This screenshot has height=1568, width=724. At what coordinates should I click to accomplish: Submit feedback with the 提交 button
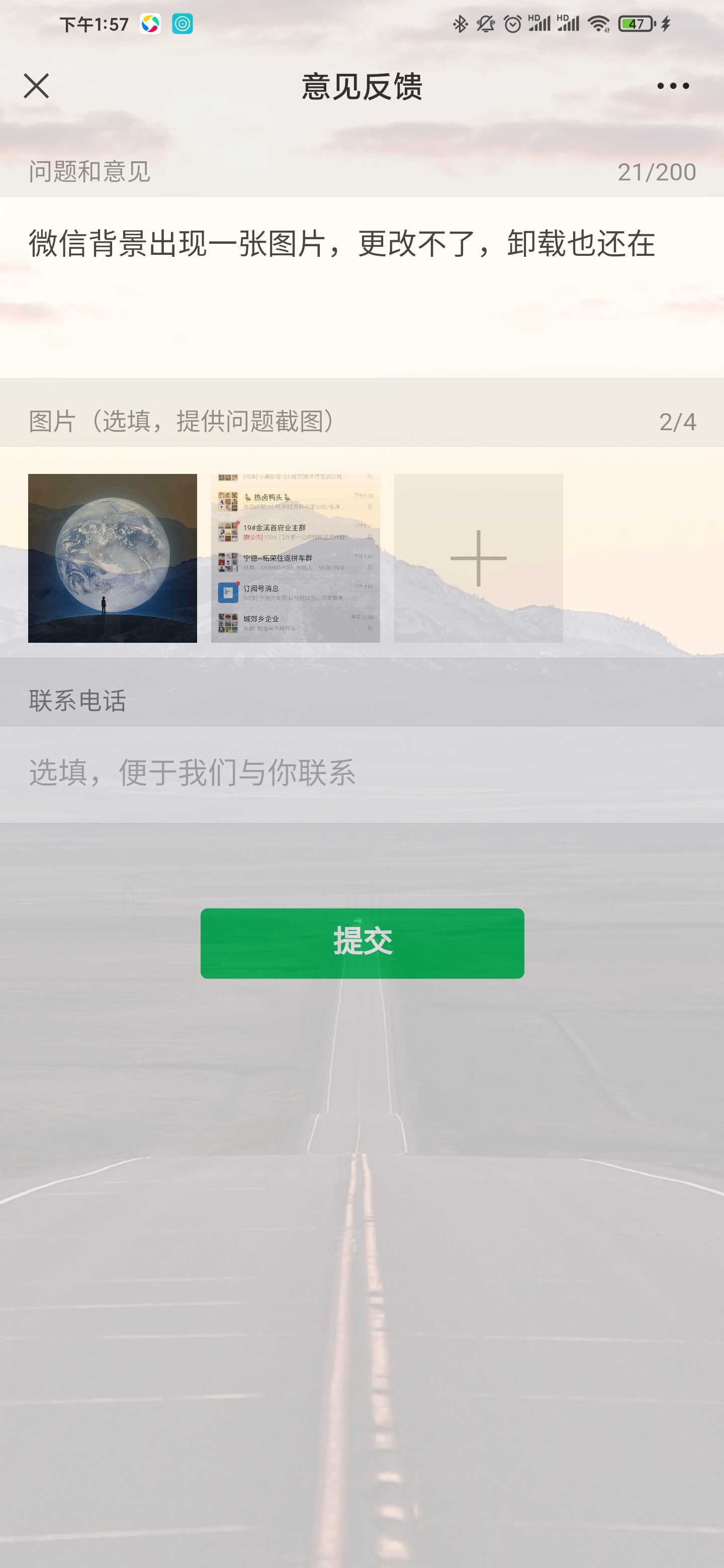363,943
